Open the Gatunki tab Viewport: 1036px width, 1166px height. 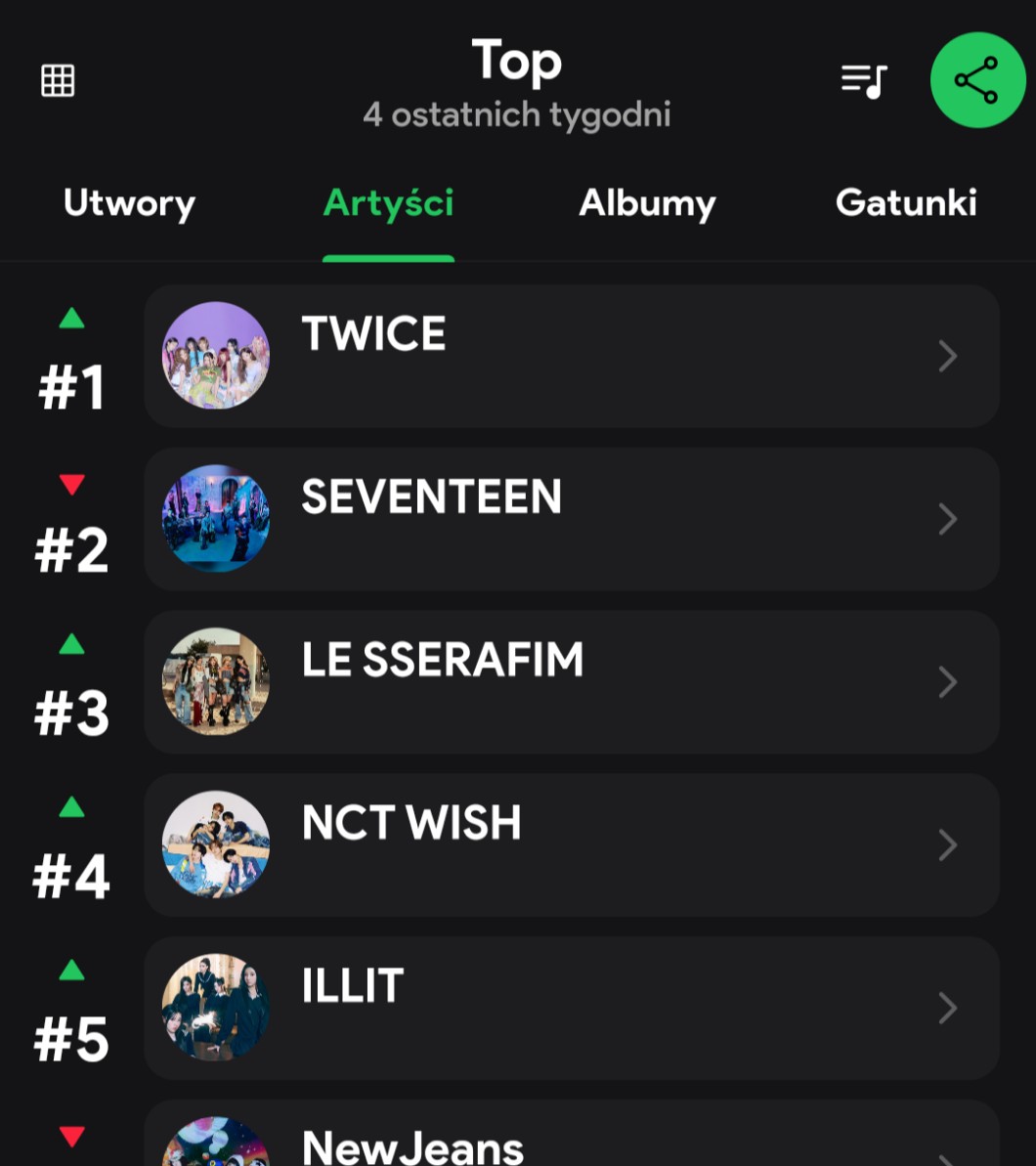pos(906,203)
